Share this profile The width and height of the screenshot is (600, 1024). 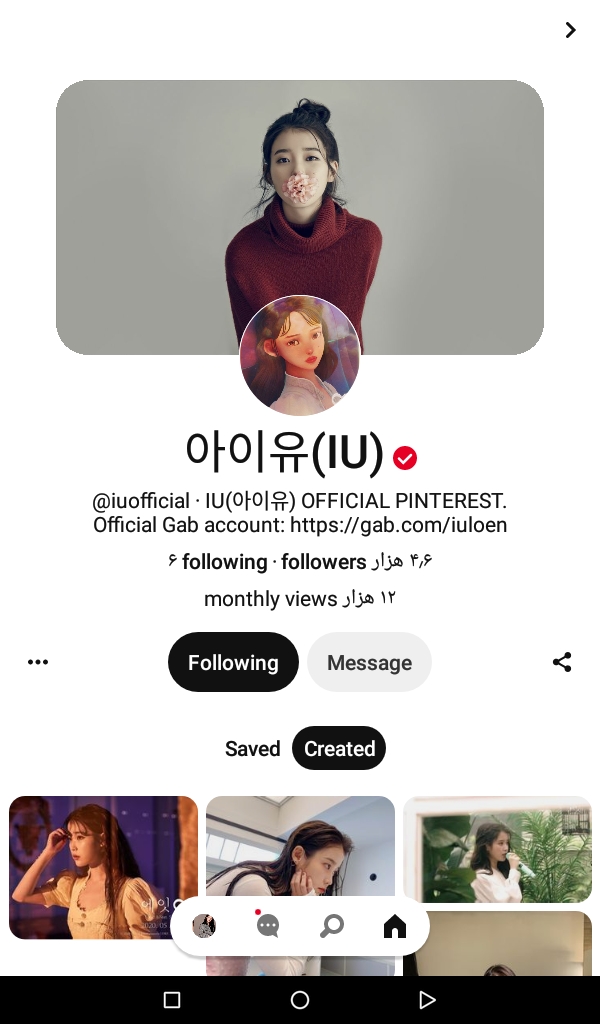pyautogui.click(x=562, y=662)
